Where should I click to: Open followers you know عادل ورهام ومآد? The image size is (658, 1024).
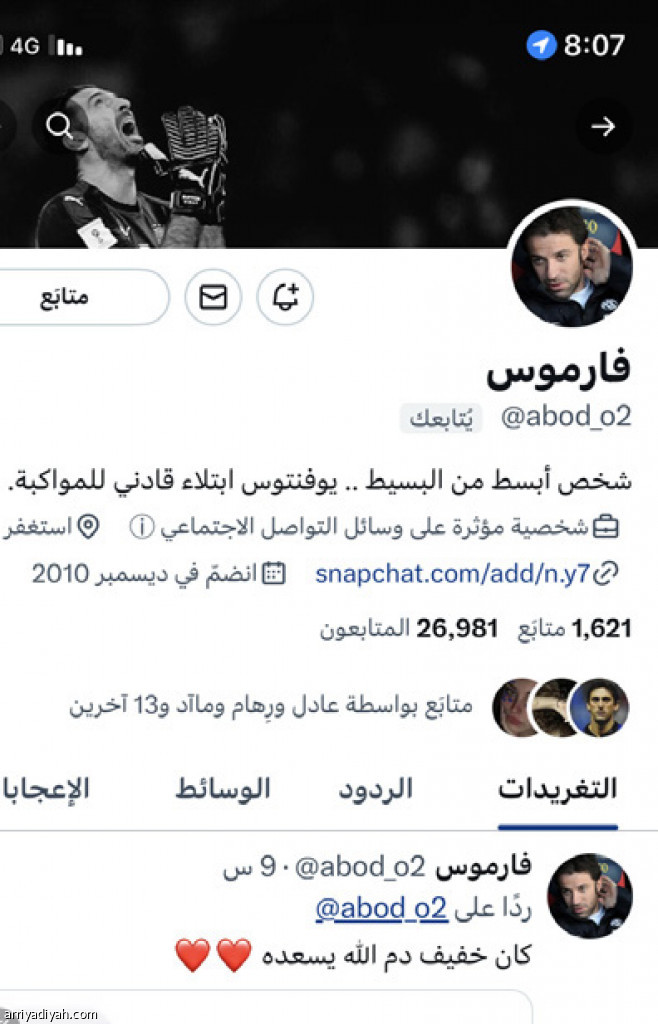(350, 706)
